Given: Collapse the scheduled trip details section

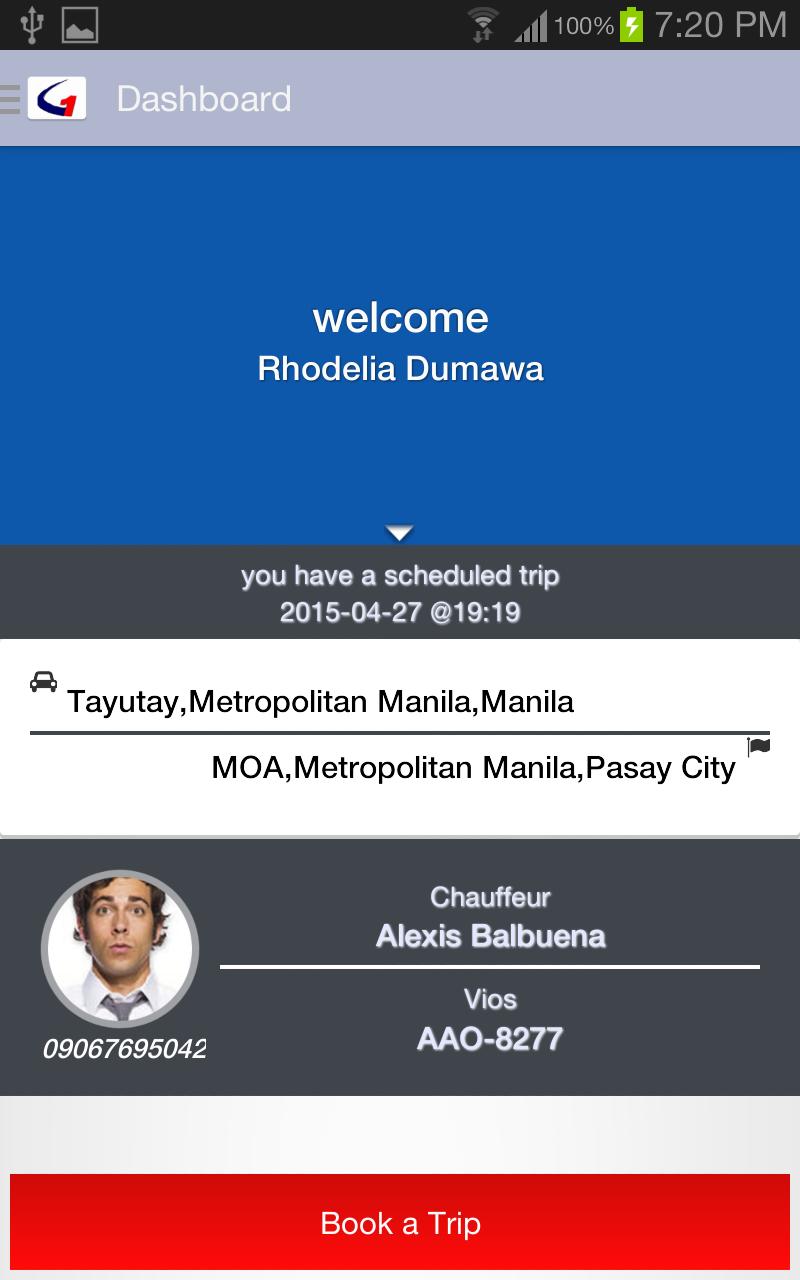Looking at the screenshot, I should [400, 593].
